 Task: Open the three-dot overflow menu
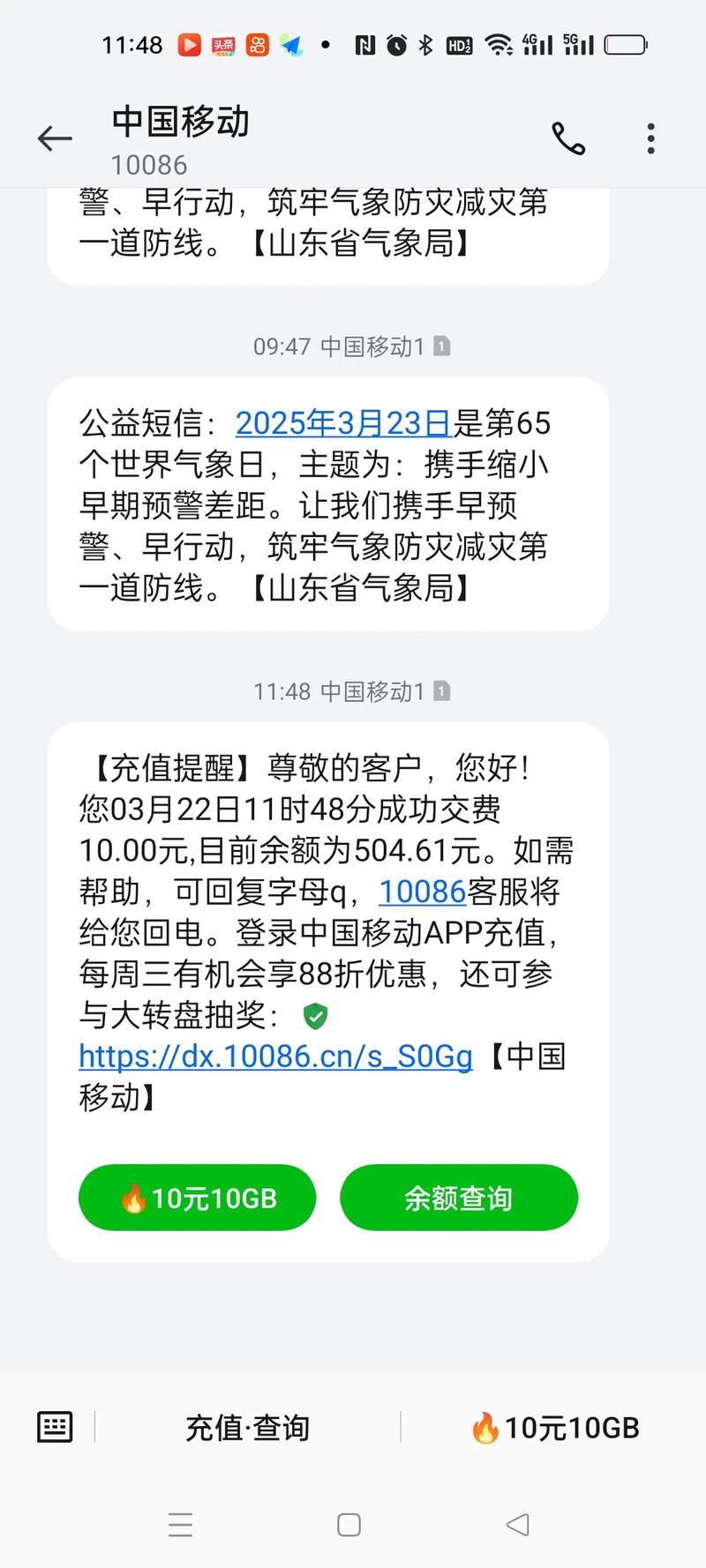(x=650, y=138)
